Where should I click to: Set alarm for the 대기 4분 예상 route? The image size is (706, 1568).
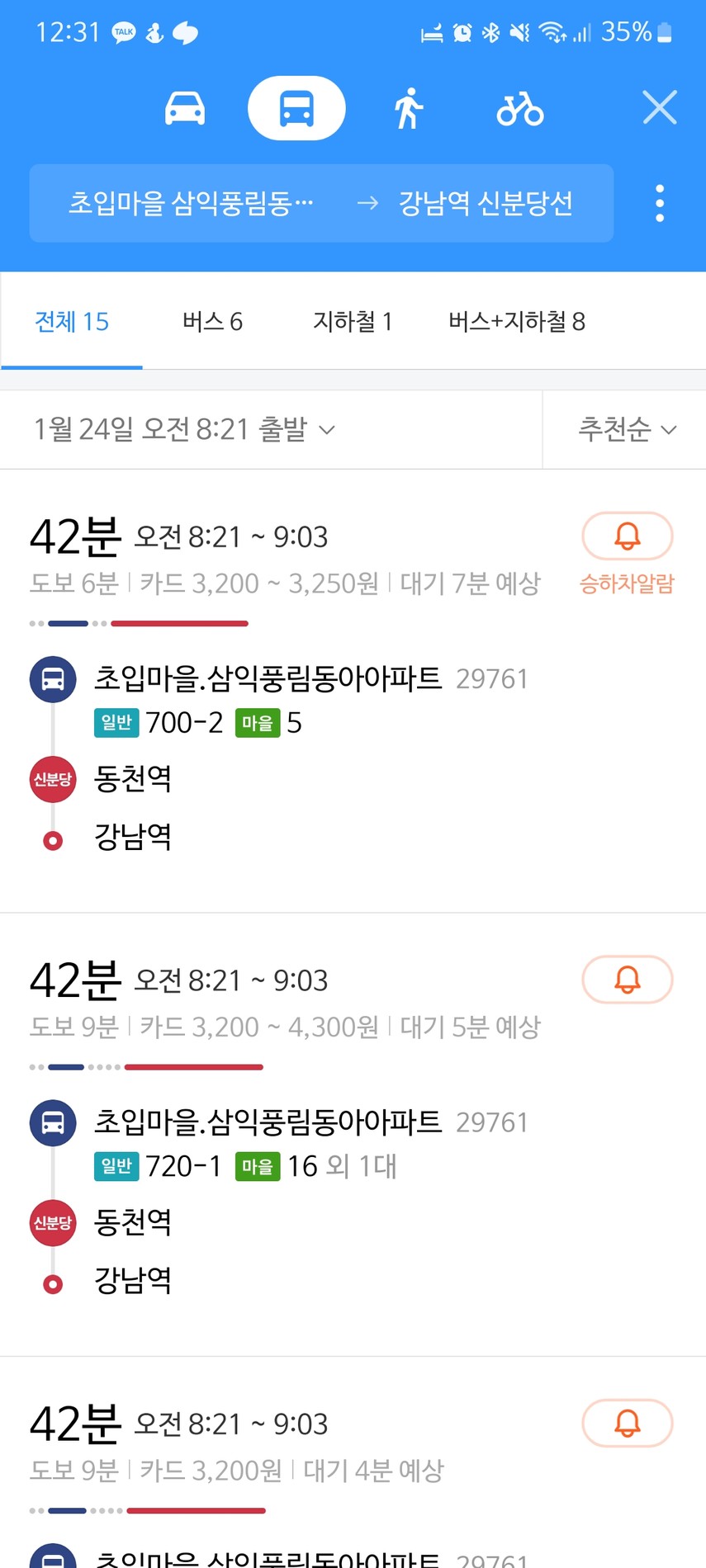click(x=627, y=1423)
